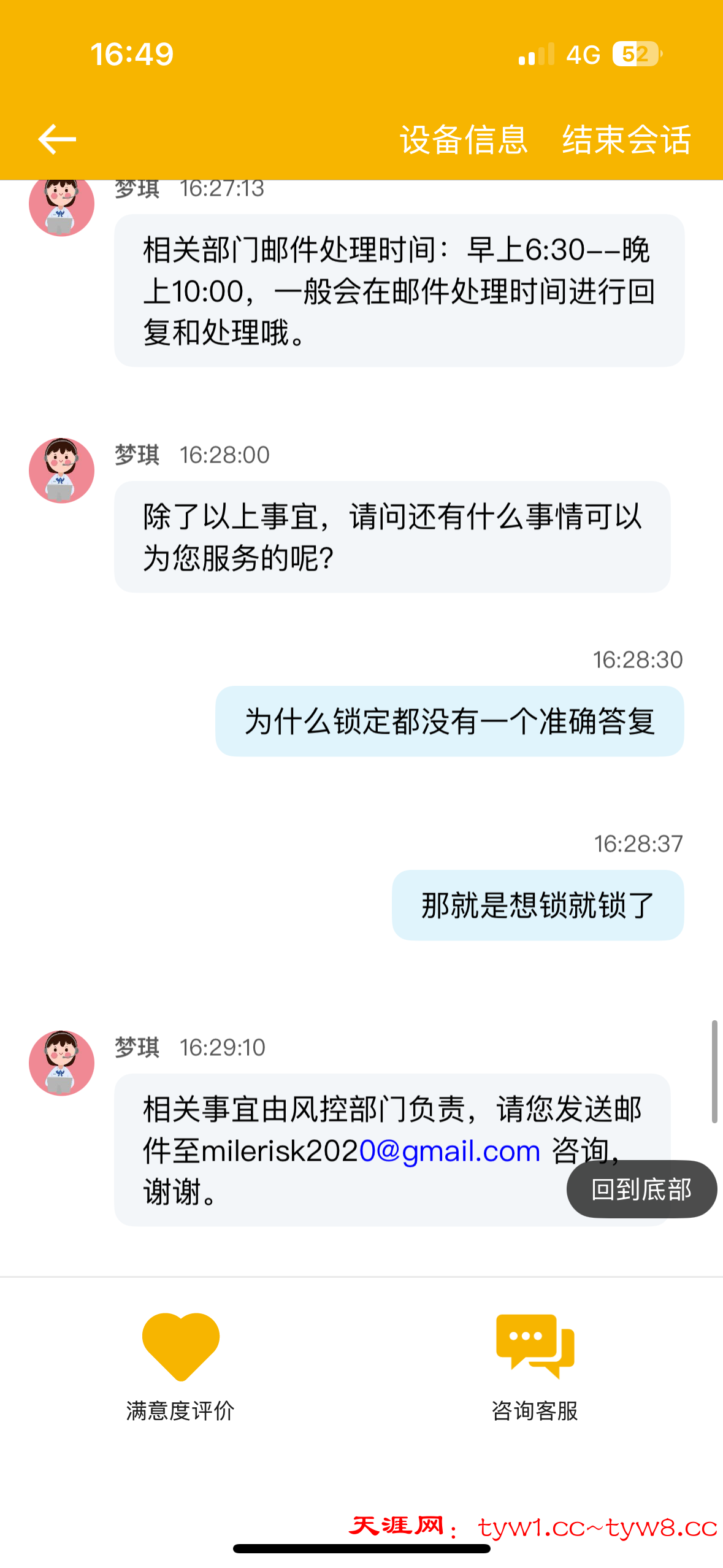Open 设备信息 in the header
Viewport: 723px width, 1568px height.
[x=464, y=140]
